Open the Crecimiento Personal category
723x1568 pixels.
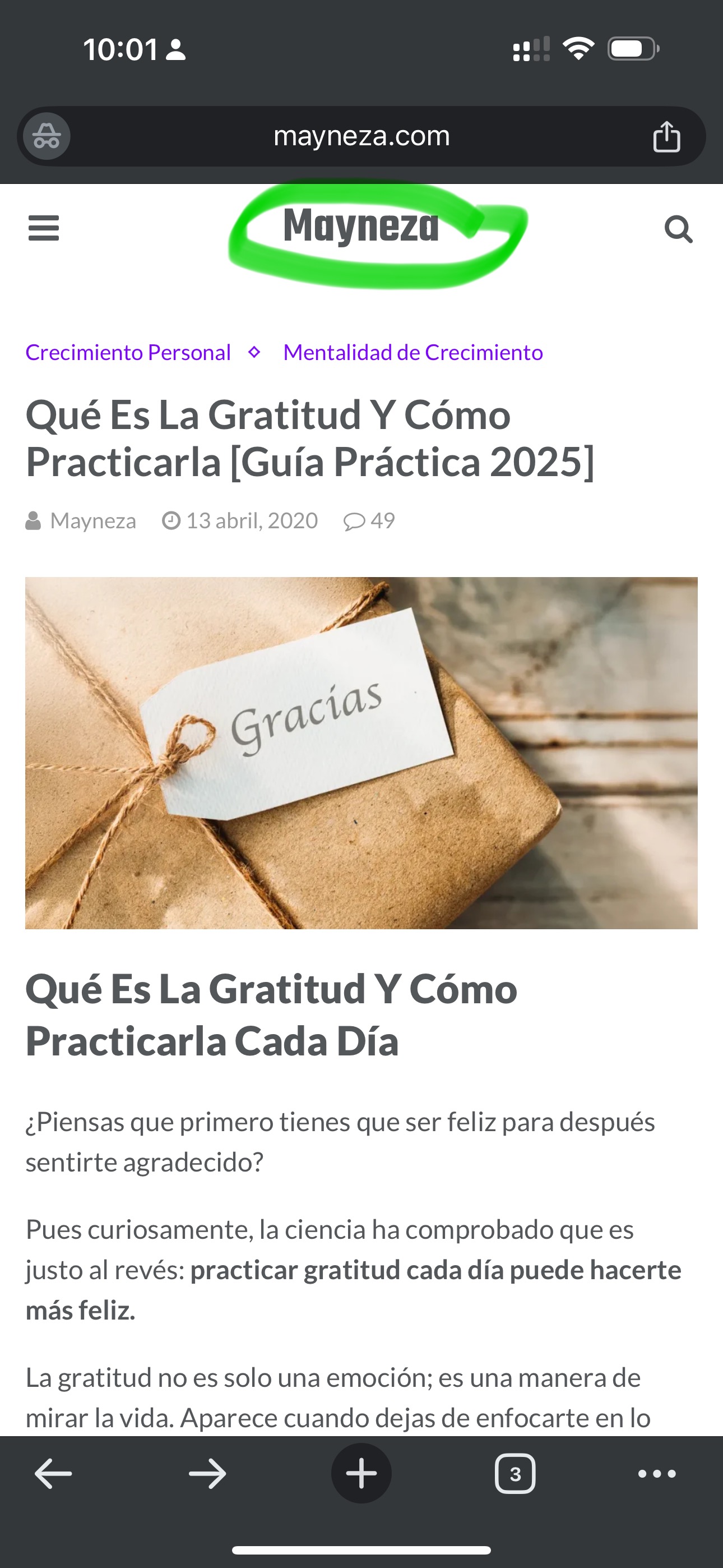pos(128,352)
